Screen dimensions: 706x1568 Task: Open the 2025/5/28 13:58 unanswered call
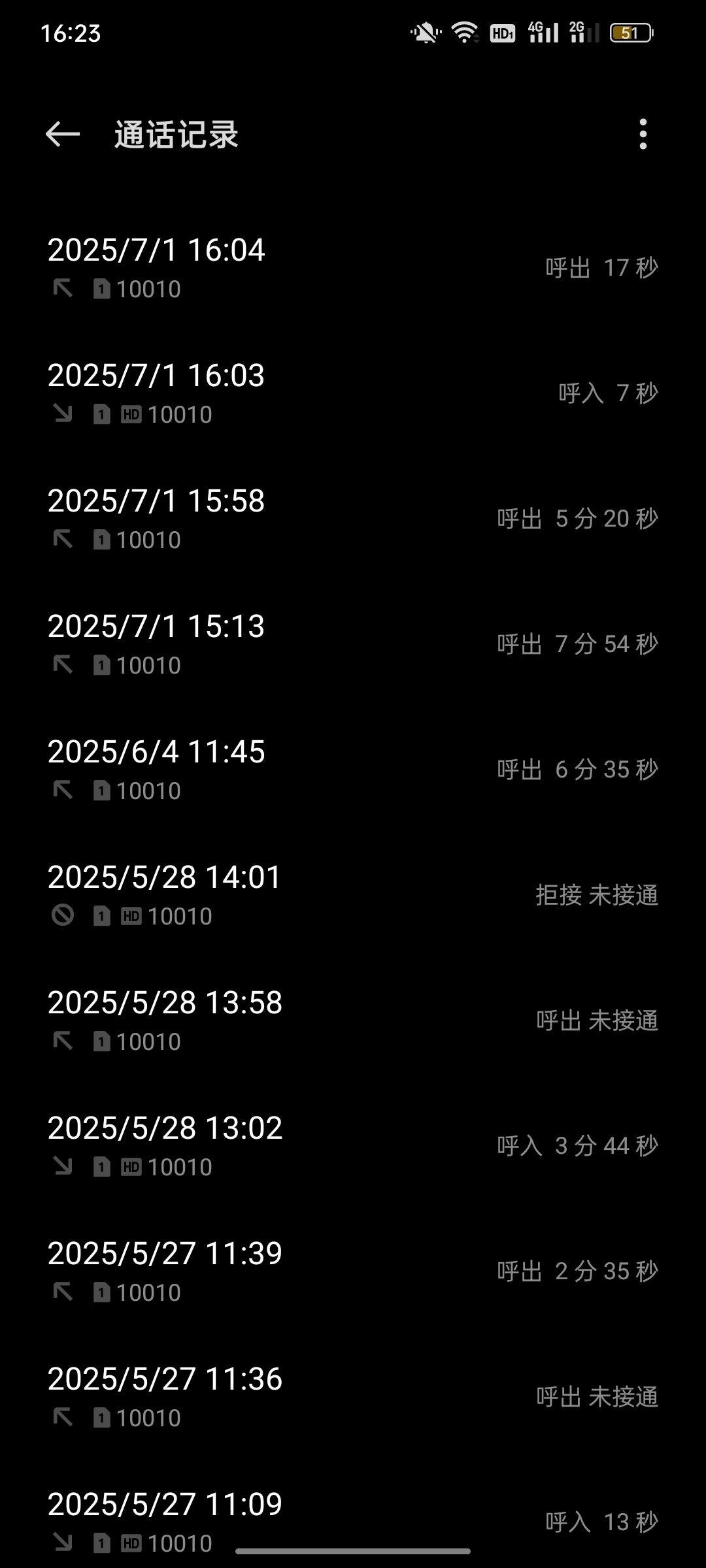click(353, 1021)
